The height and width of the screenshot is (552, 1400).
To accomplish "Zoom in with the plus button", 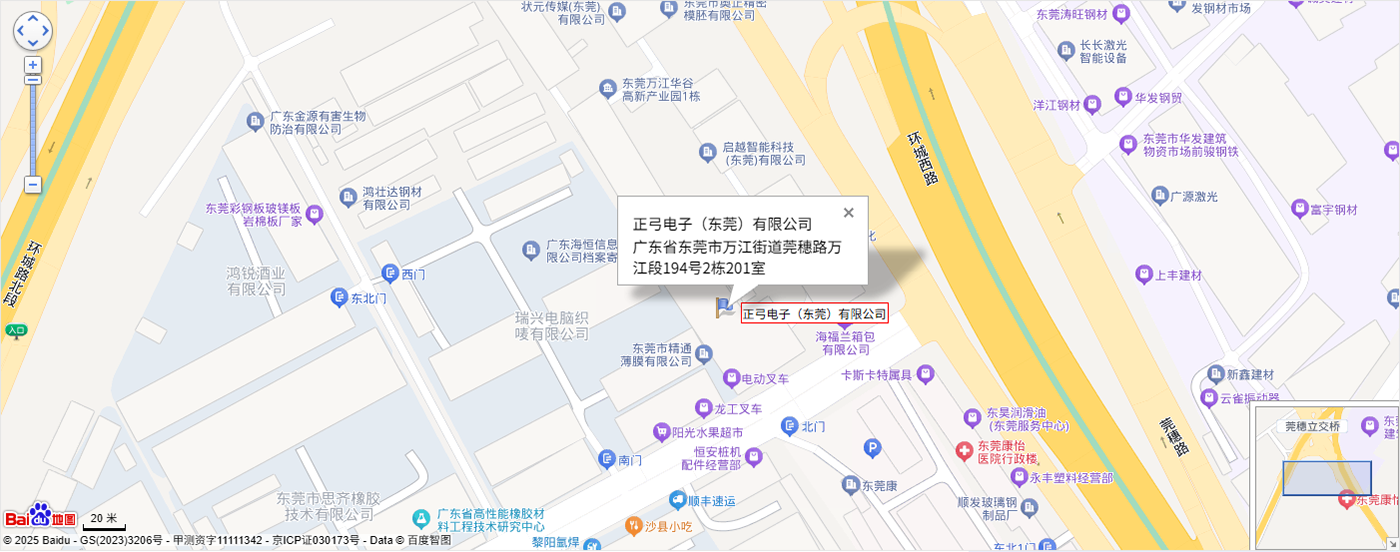I will (33, 65).
